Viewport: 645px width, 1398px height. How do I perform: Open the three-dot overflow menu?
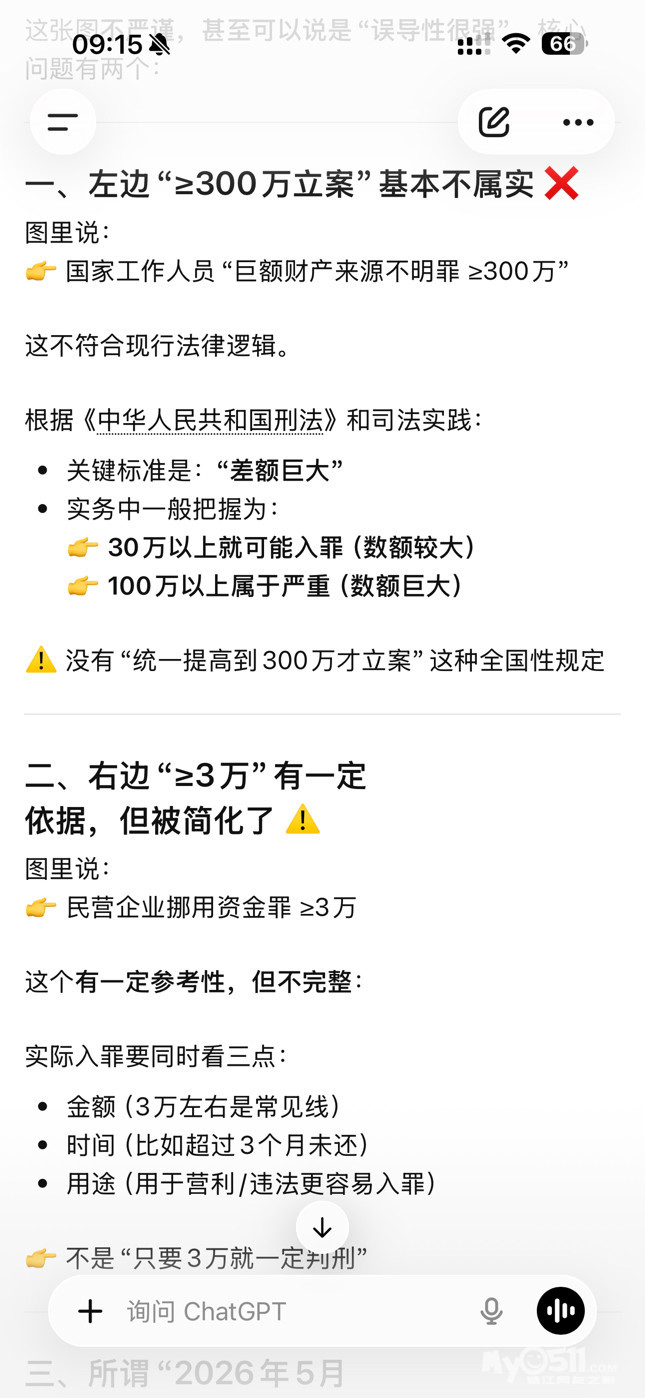click(578, 123)
